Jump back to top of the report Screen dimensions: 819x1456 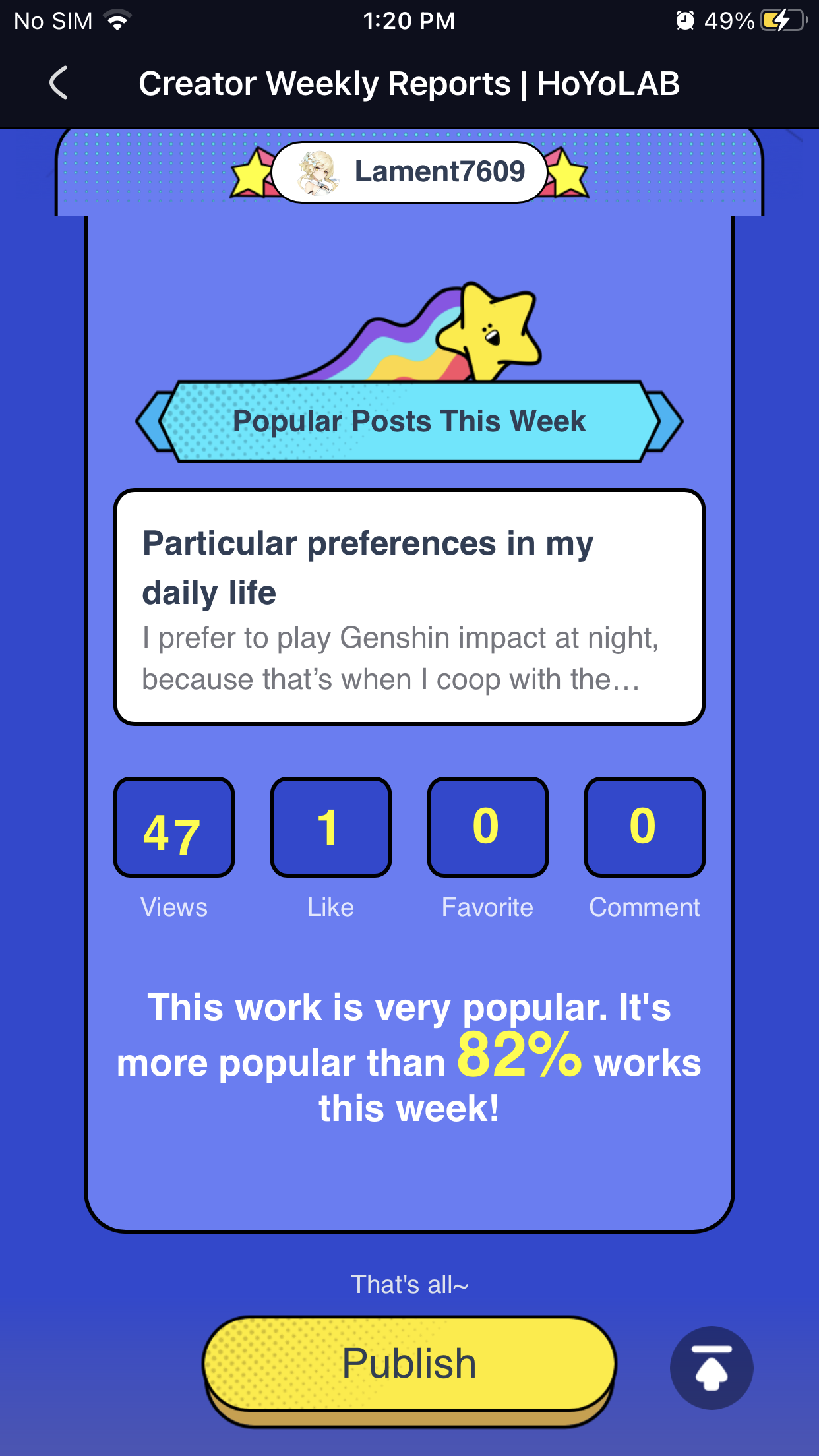[x=711, y=1368]
